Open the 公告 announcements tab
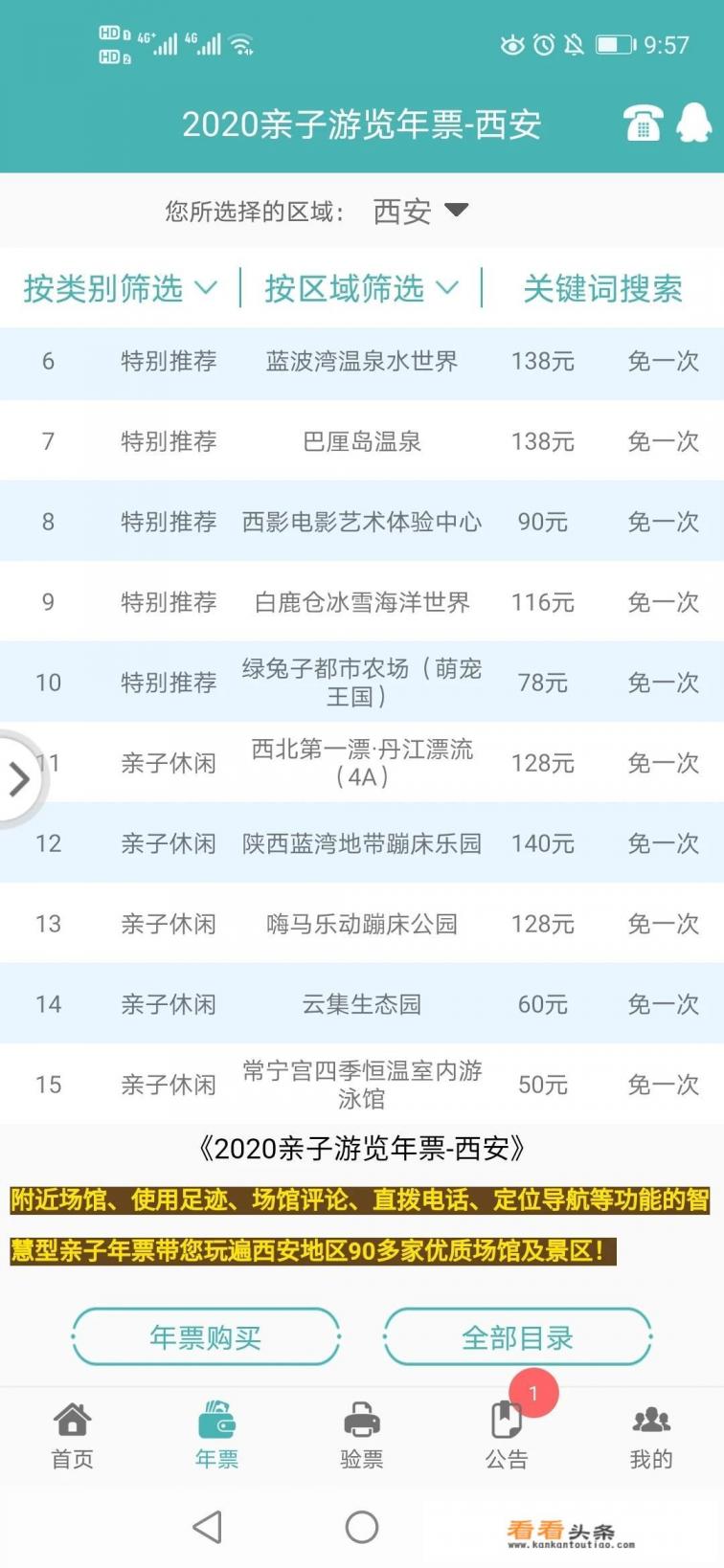This screenshot has width=724, height=1568. (507, 1434)
